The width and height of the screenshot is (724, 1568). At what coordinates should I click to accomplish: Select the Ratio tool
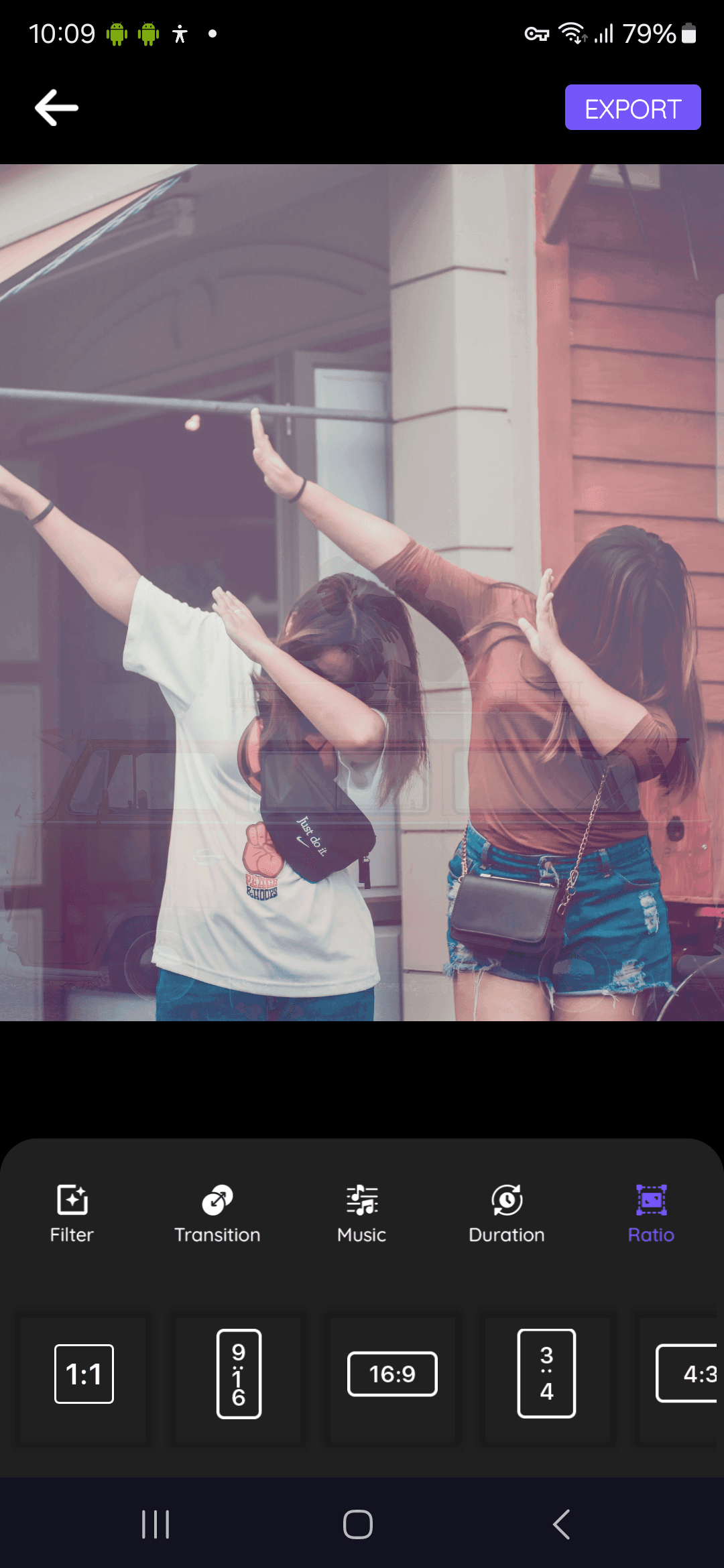pos(651,1213)
